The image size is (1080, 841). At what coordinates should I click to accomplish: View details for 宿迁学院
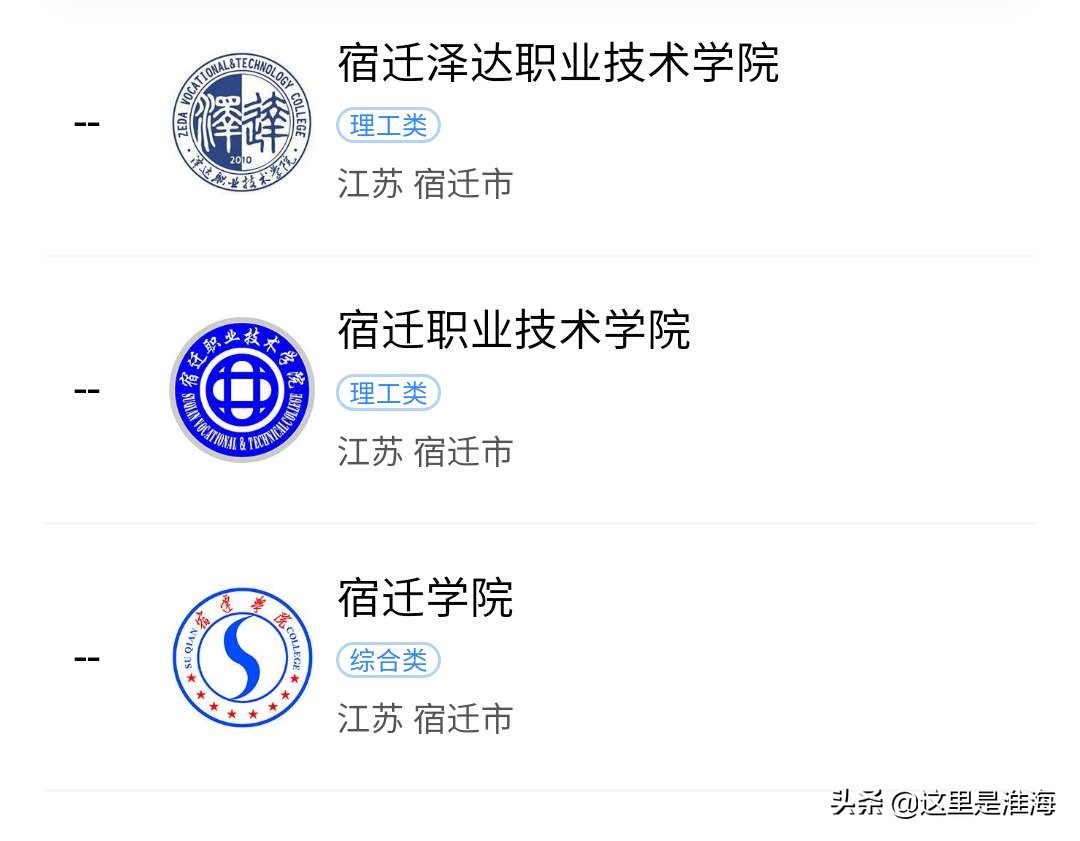(425, 598)
